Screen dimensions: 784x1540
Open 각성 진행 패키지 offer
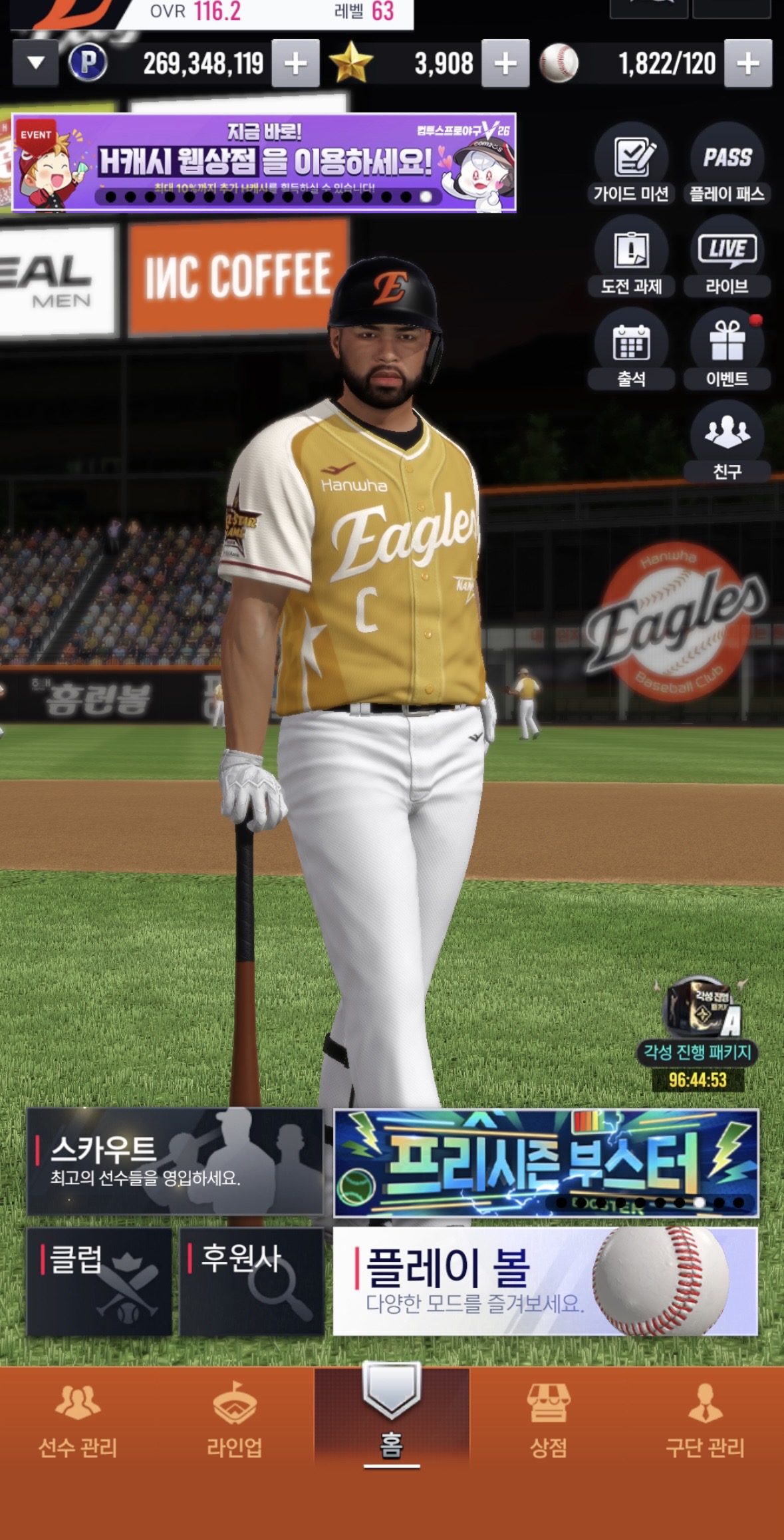(x=698, y=1031)
